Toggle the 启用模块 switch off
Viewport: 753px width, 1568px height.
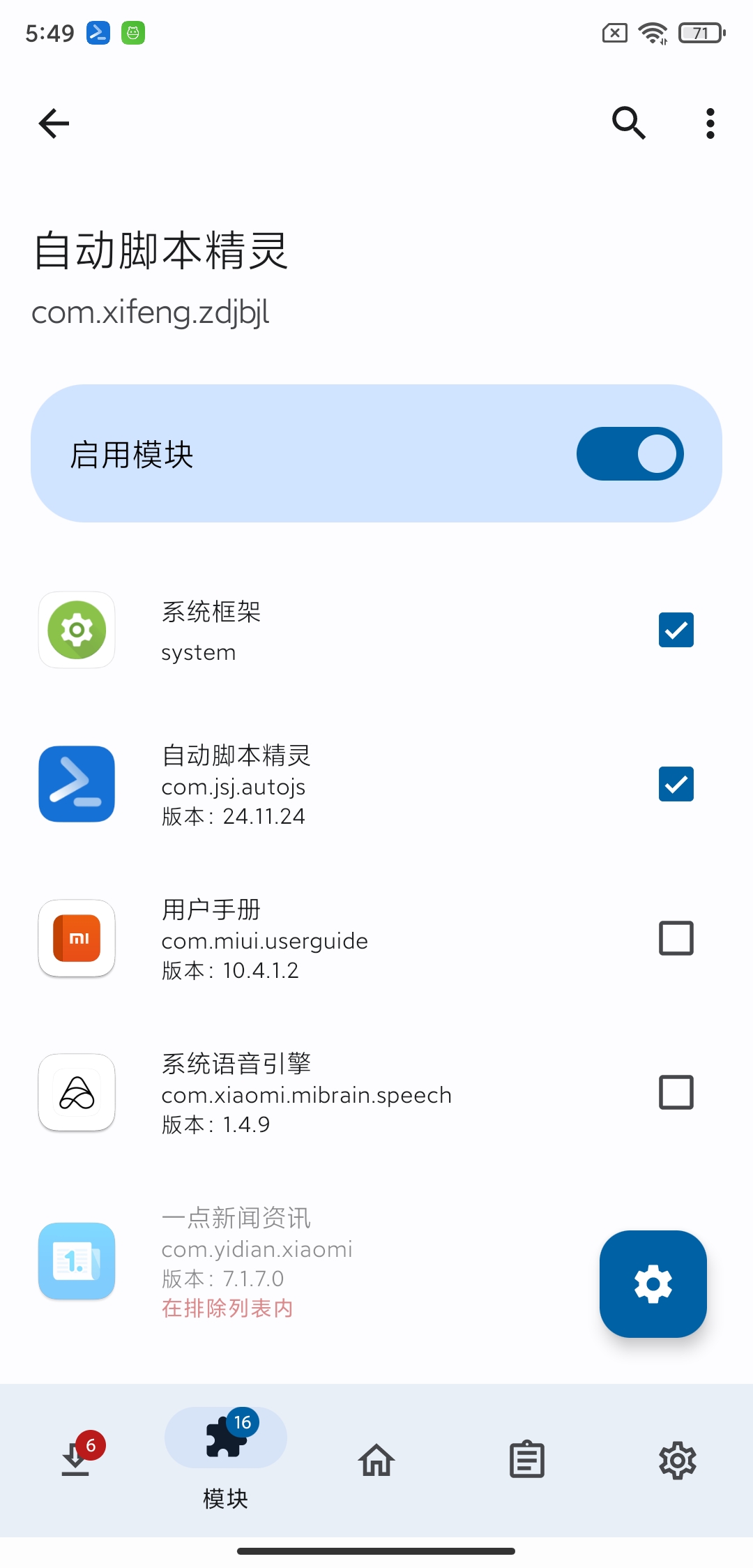pyautogui.click(x=630, y=454)
